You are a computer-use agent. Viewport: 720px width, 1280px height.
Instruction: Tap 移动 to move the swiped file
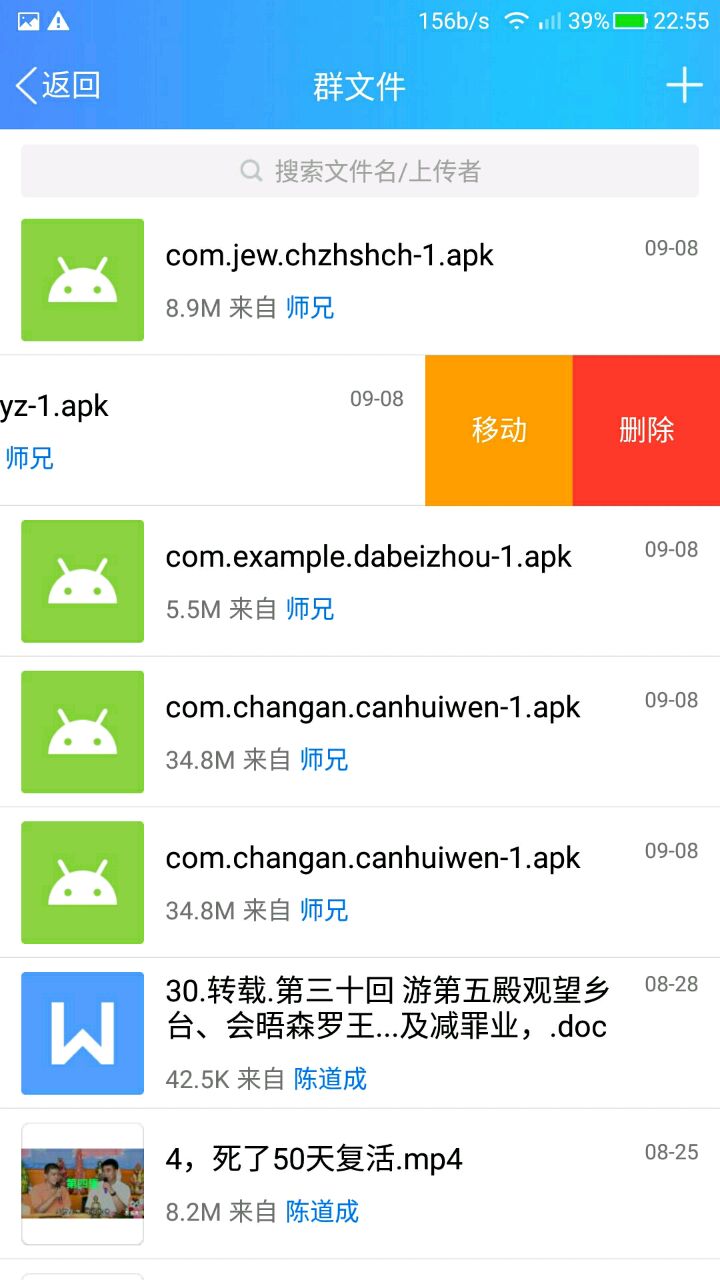click(x=499, y=430)
